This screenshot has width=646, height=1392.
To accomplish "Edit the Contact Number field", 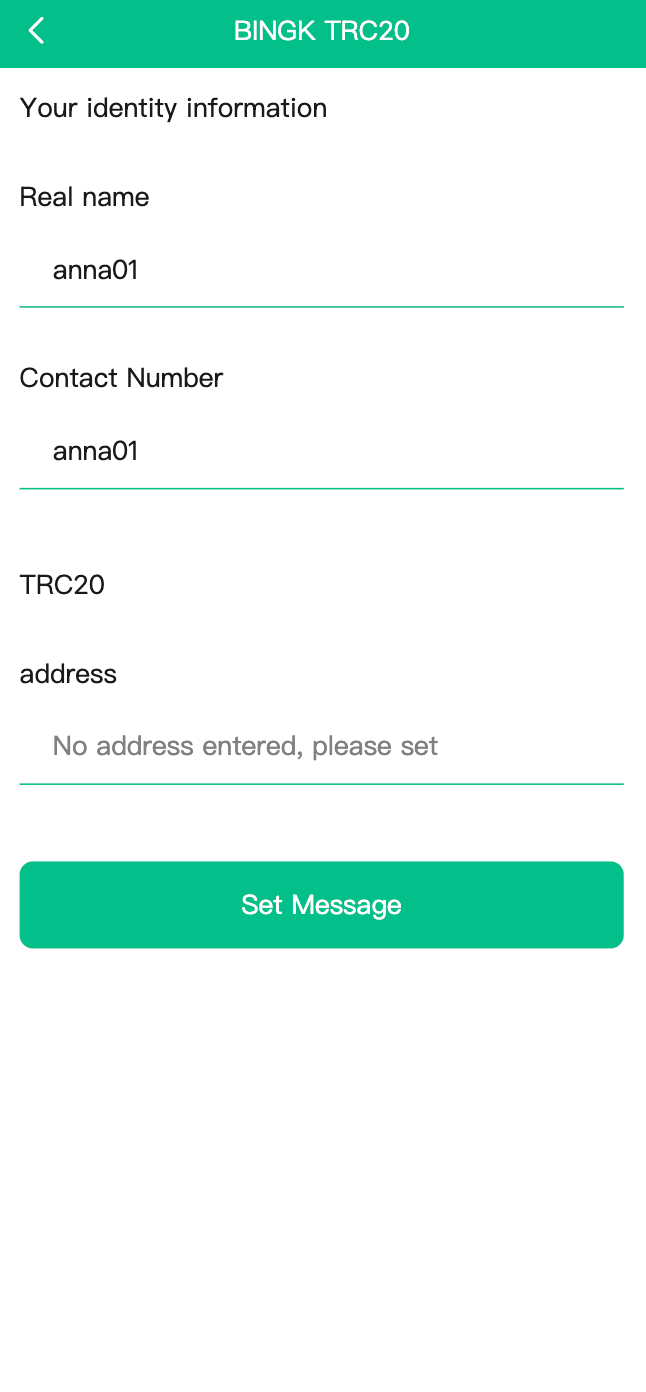I will 320,451.
